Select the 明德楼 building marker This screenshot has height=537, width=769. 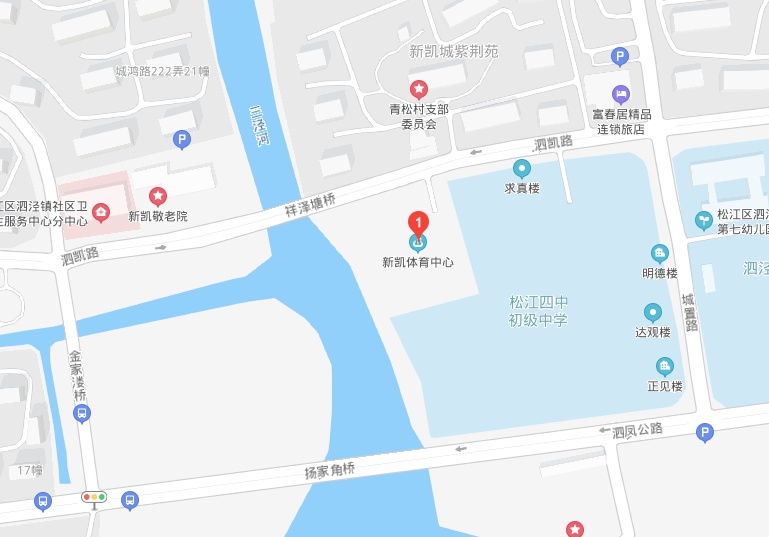(x=660, y=254)
